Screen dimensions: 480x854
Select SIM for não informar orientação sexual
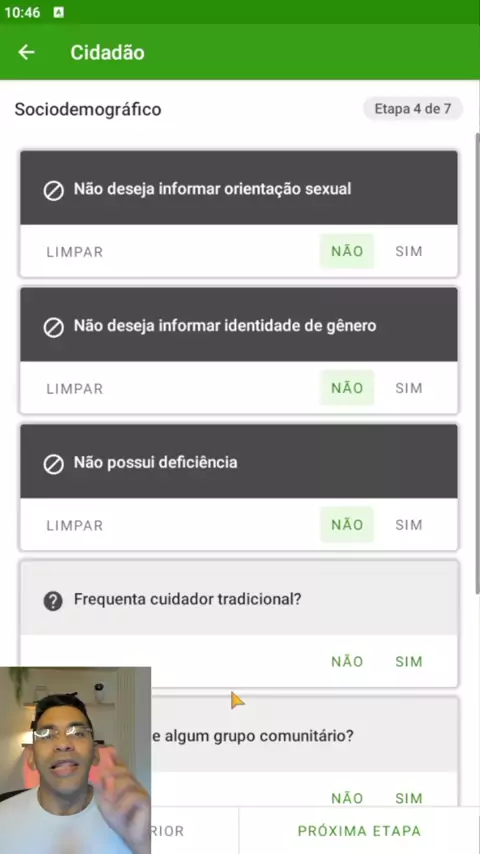pyautogui.click(x=409, y=252)
